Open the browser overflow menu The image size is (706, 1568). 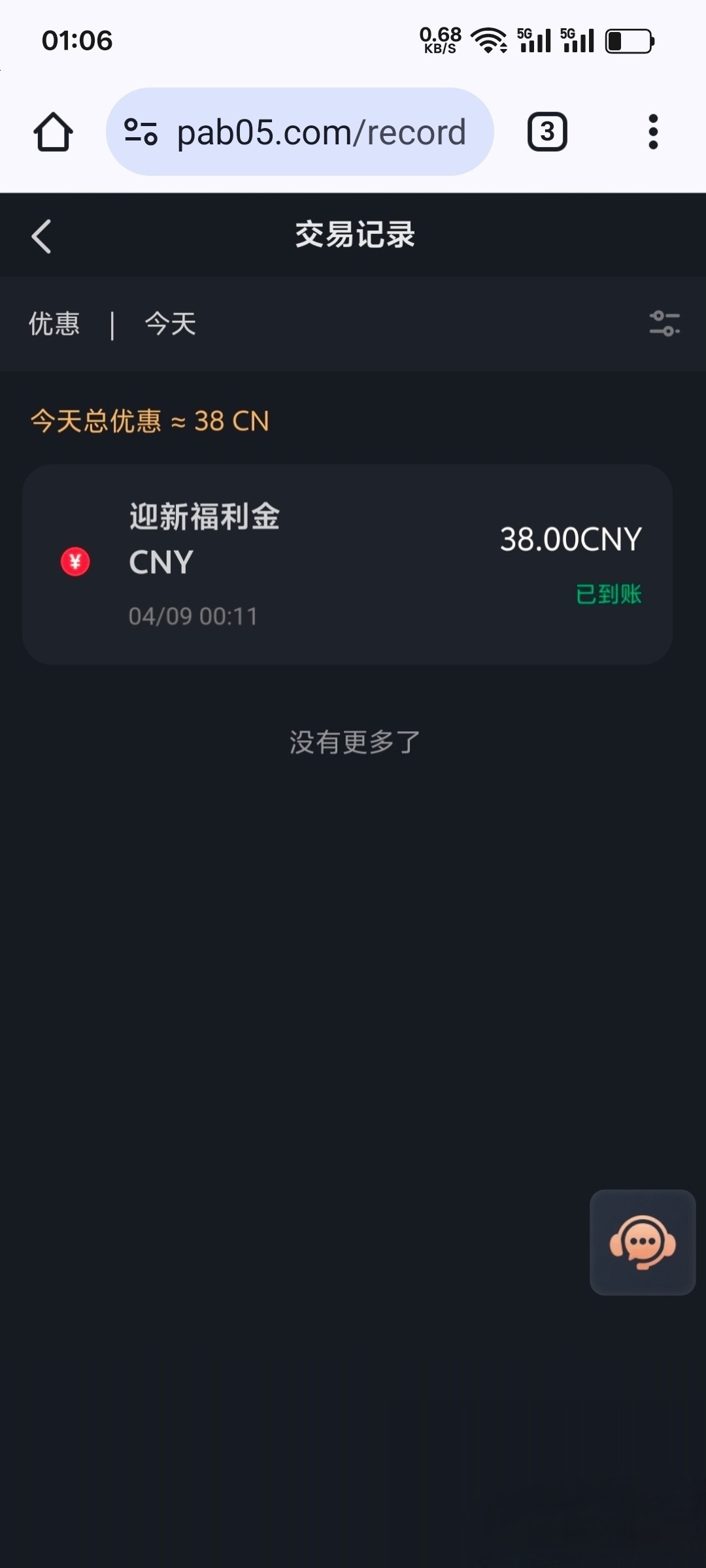coord(652,132)
